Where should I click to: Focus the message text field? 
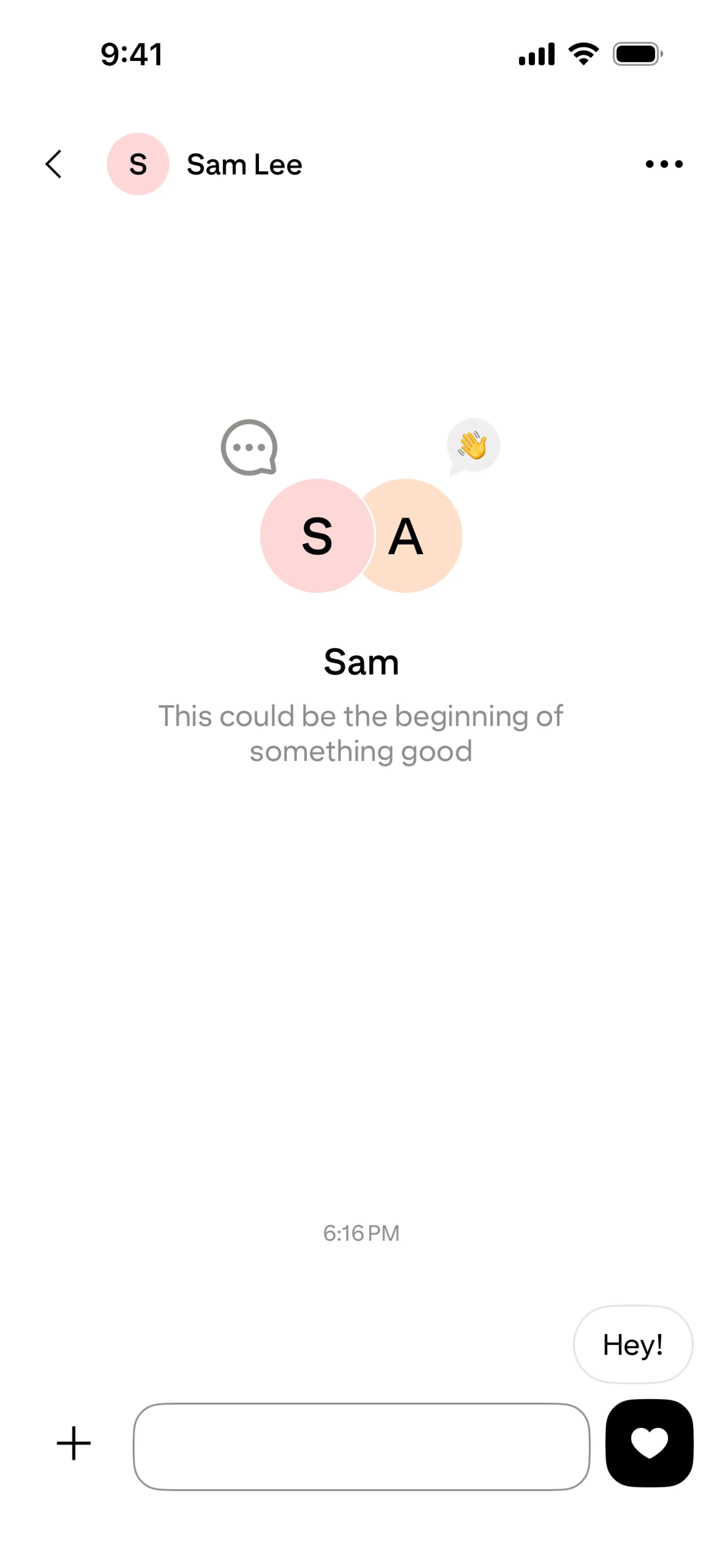click(361, 1446)
